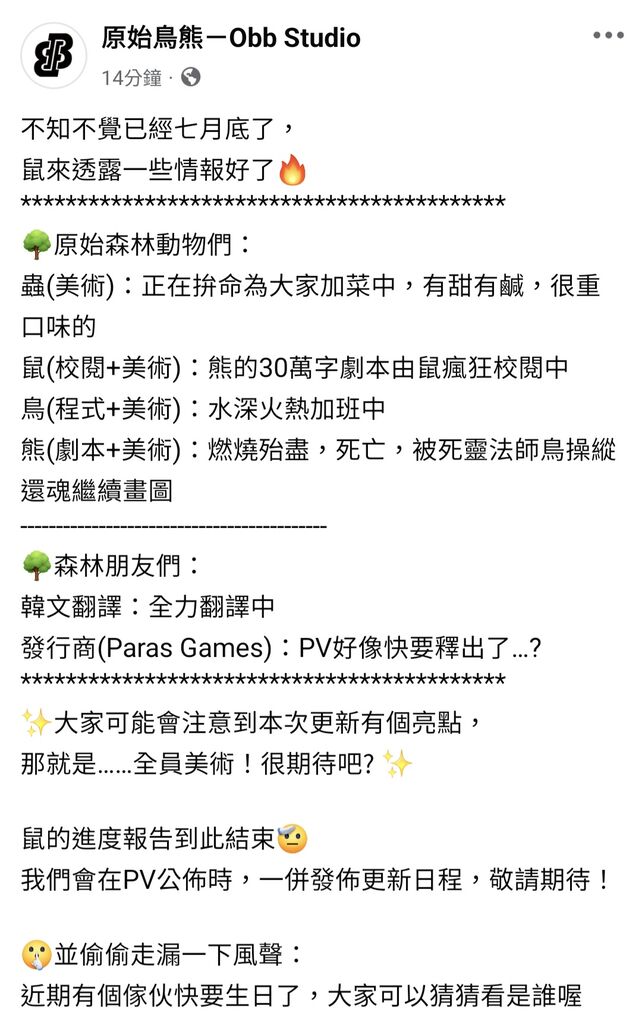View the post's 14分鐘 timestamp details
This screenshot has width=642, height=1024.
pos(131,78)
